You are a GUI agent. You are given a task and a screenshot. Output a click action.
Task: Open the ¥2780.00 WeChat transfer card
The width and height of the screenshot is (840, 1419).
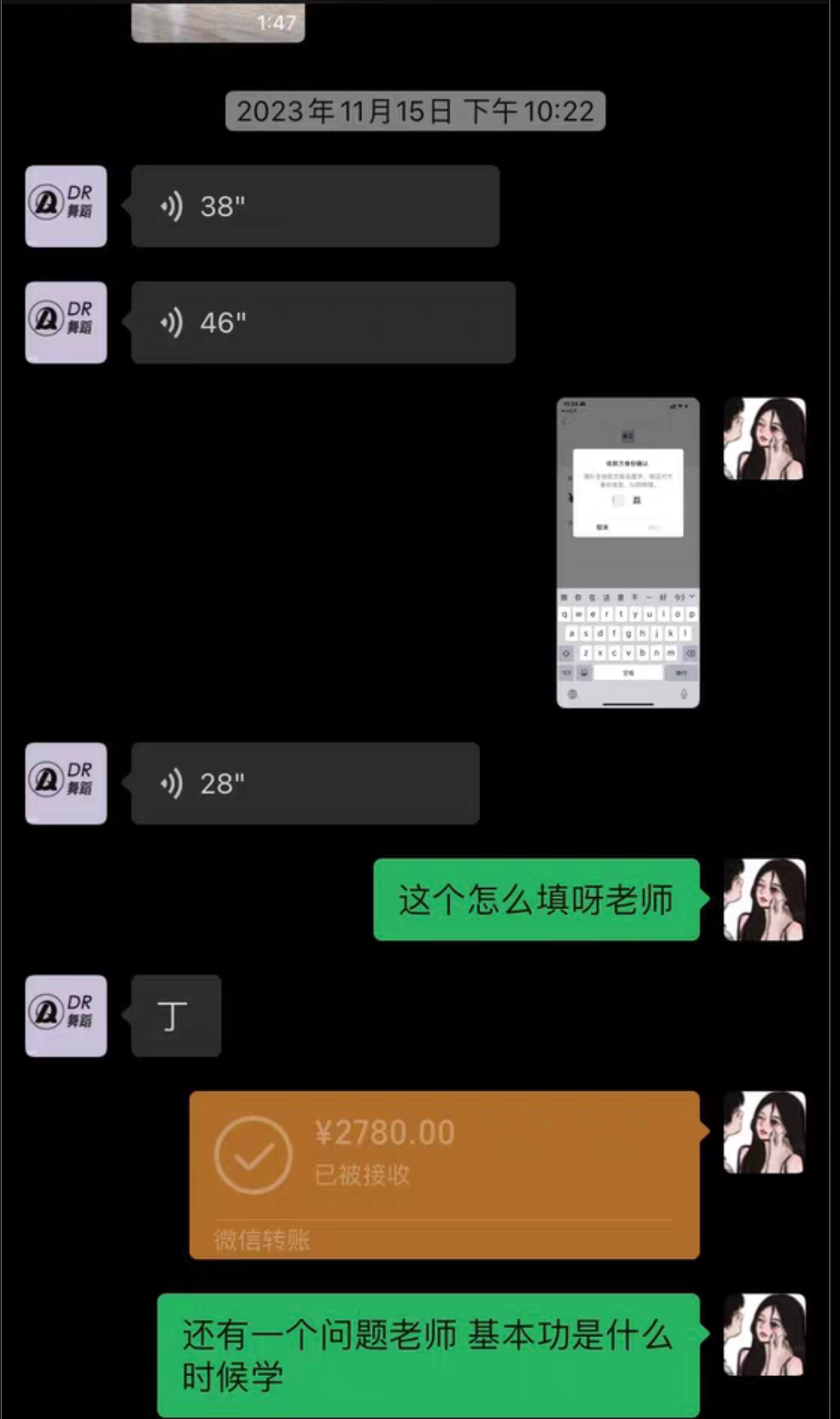[444, 1174]
